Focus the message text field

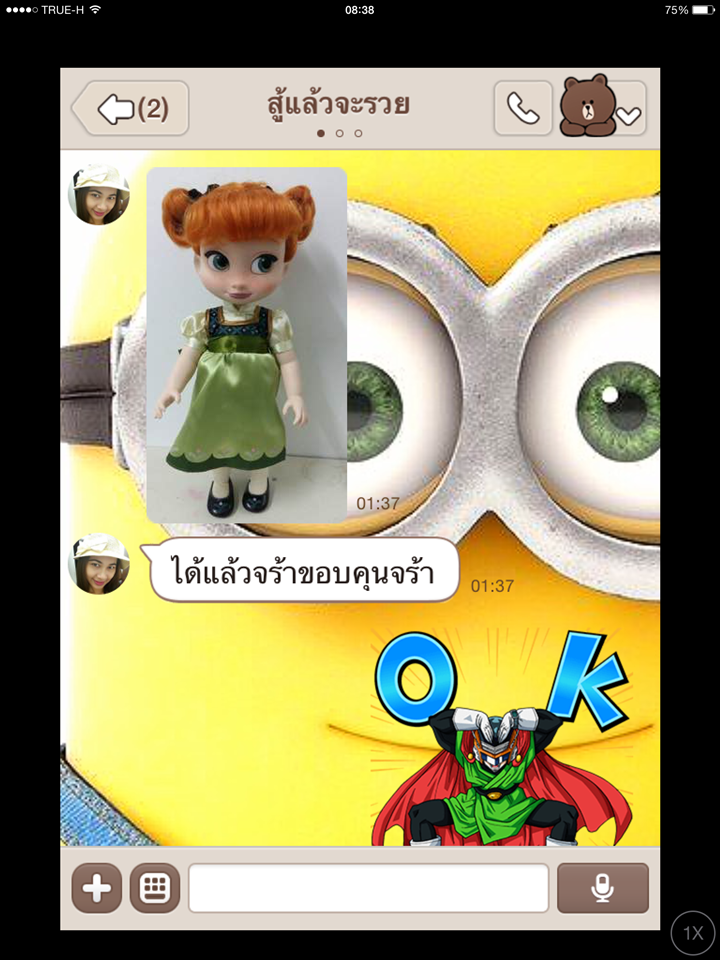(368, 888)
